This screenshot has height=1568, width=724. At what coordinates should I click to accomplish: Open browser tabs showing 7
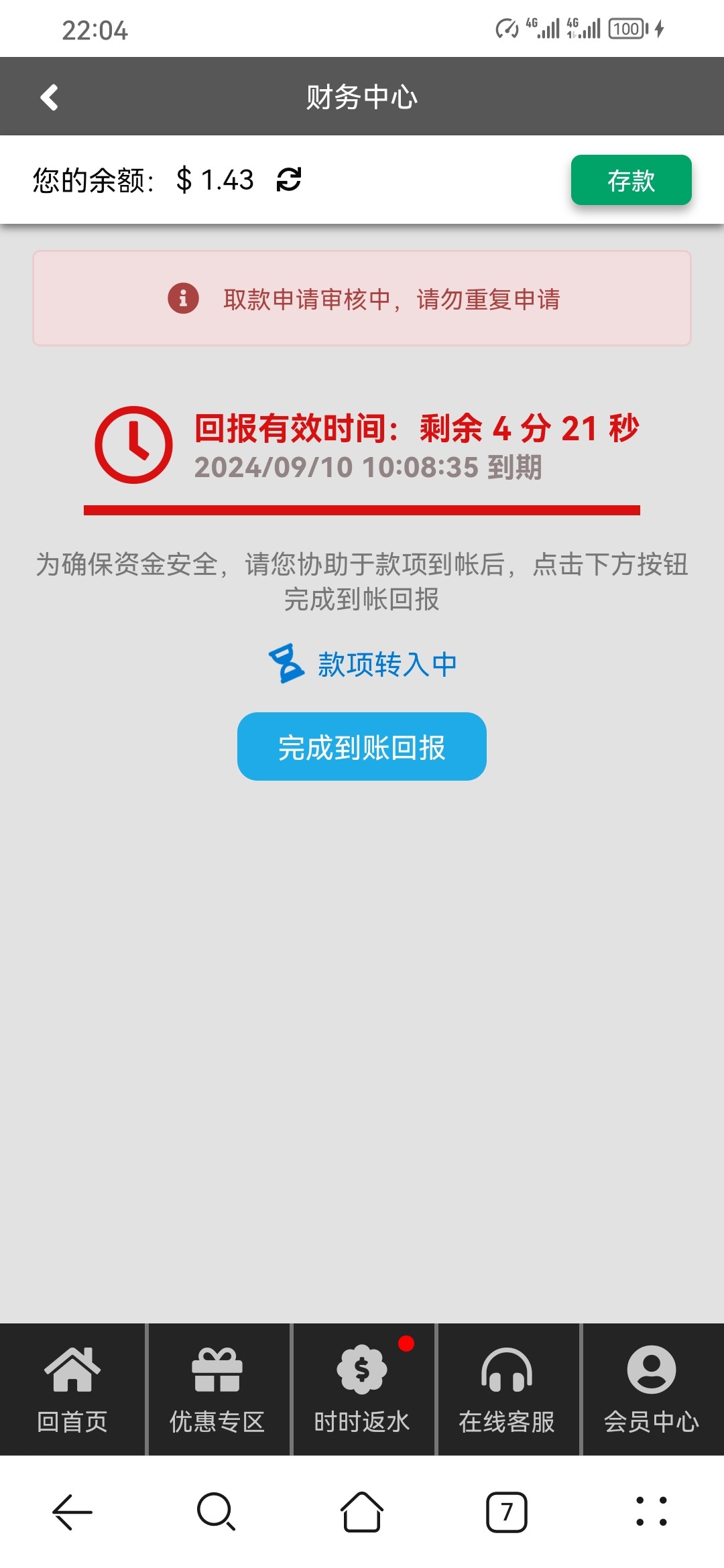[506, 1512]
